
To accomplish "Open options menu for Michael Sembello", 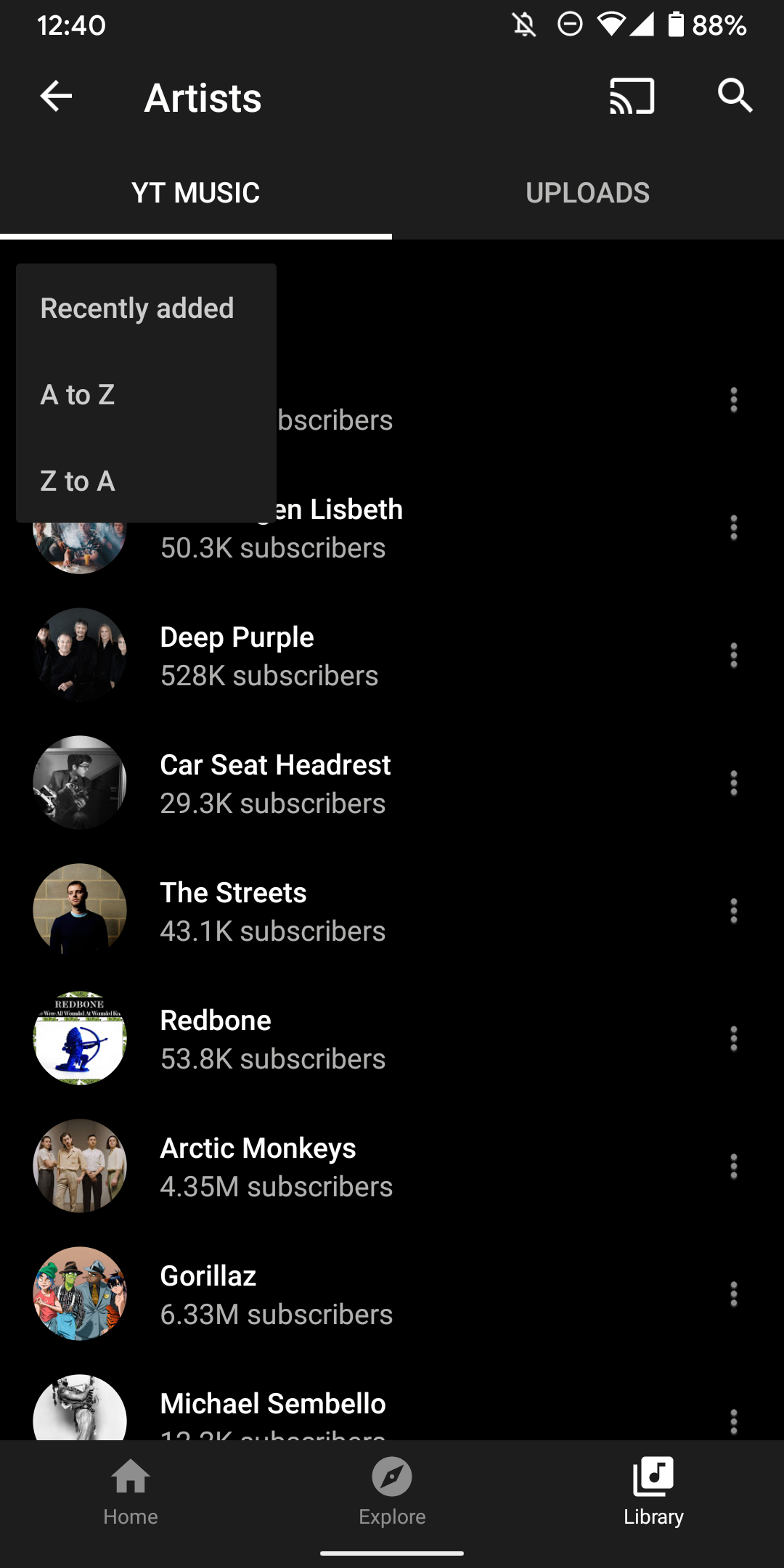I will click(x=734, y=1421).
